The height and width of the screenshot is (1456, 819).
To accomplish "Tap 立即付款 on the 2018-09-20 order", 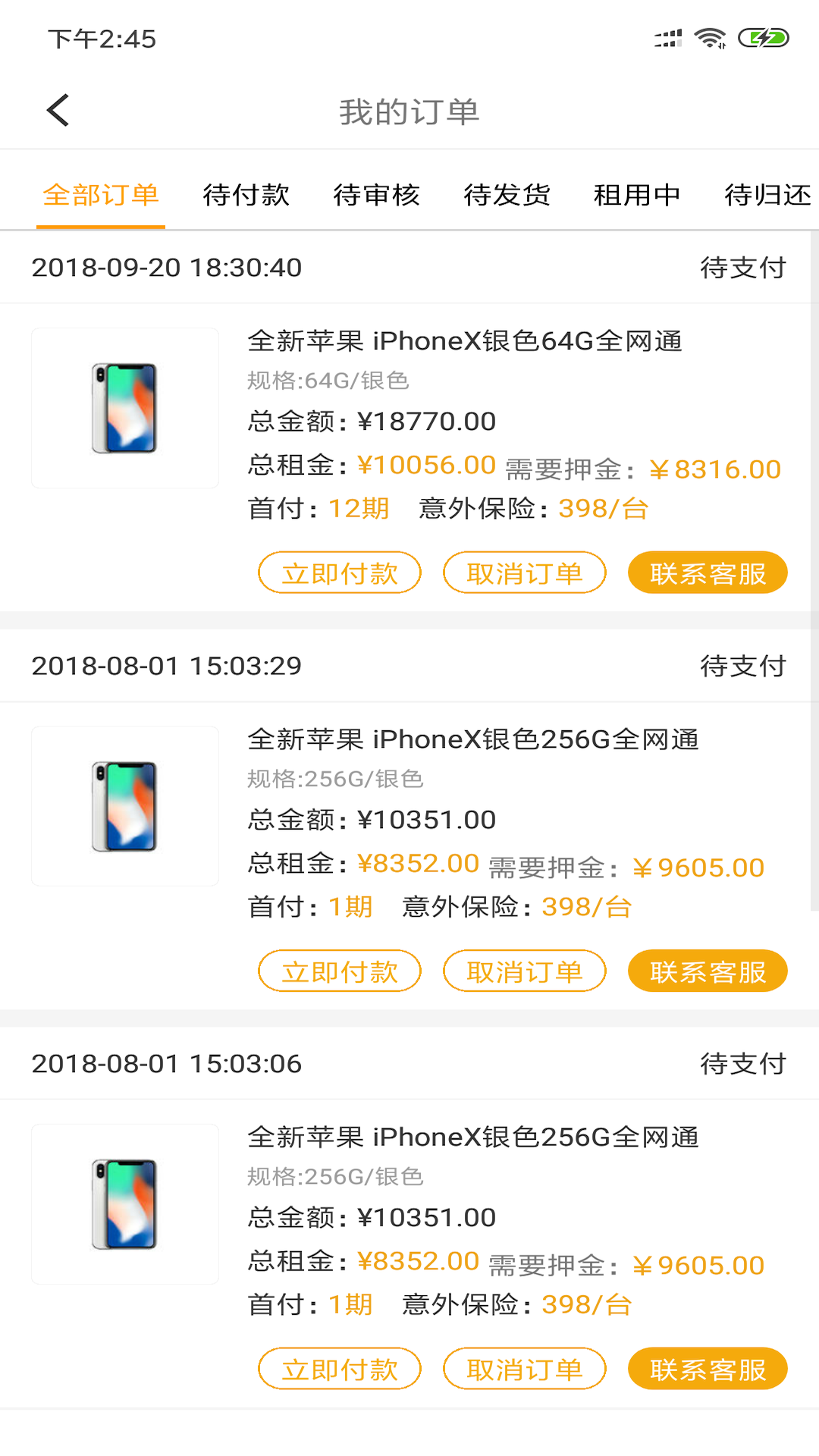I will [x=340, y=573].
